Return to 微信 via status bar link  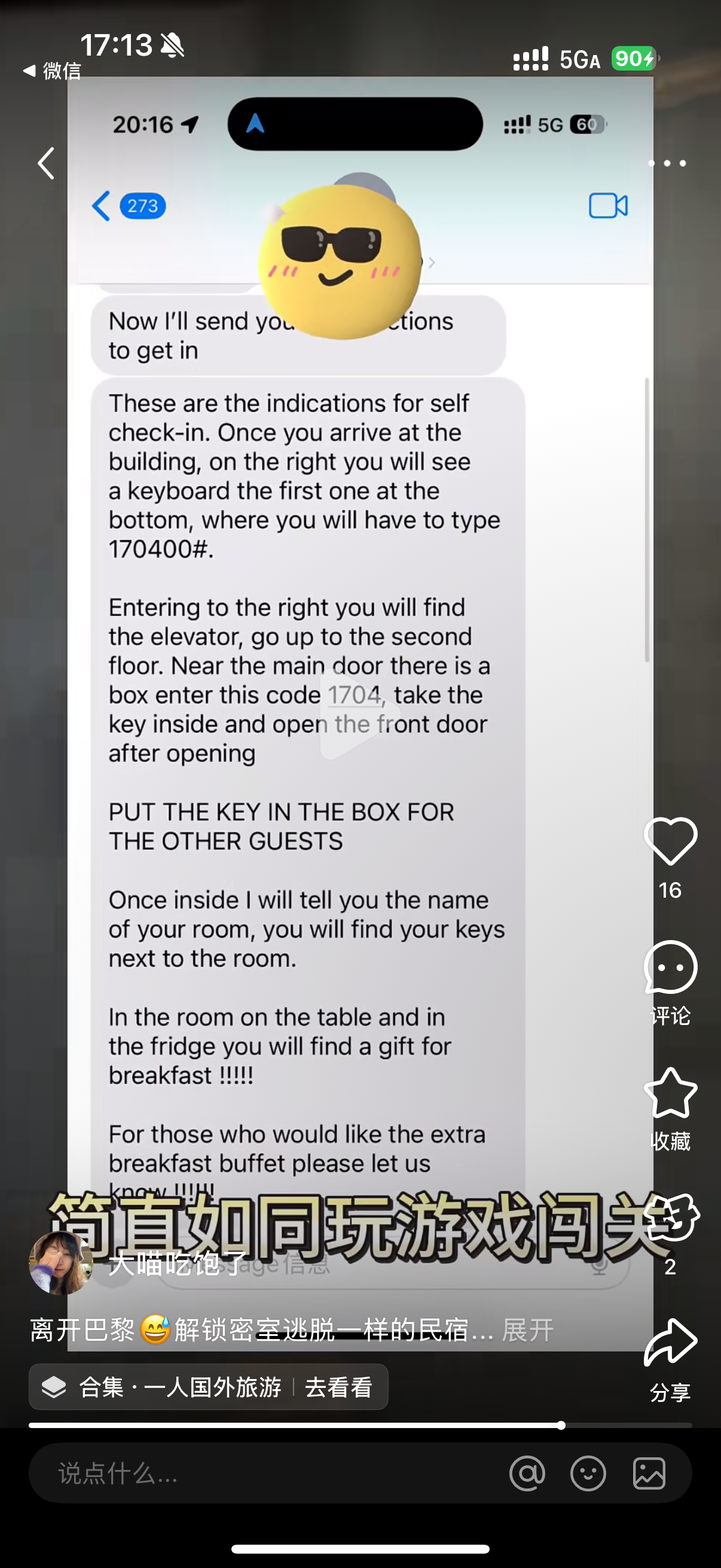[x=53, y=71]
